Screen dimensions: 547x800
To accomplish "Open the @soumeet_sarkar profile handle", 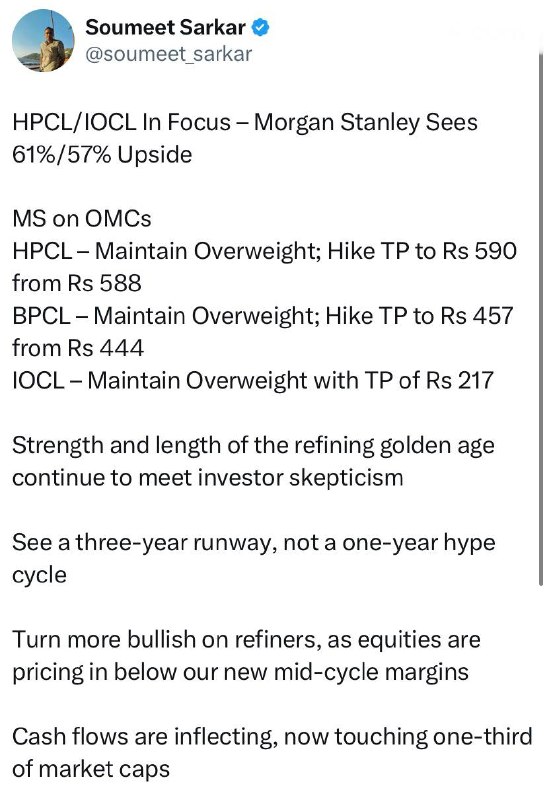I will click(x=168, y=54).
